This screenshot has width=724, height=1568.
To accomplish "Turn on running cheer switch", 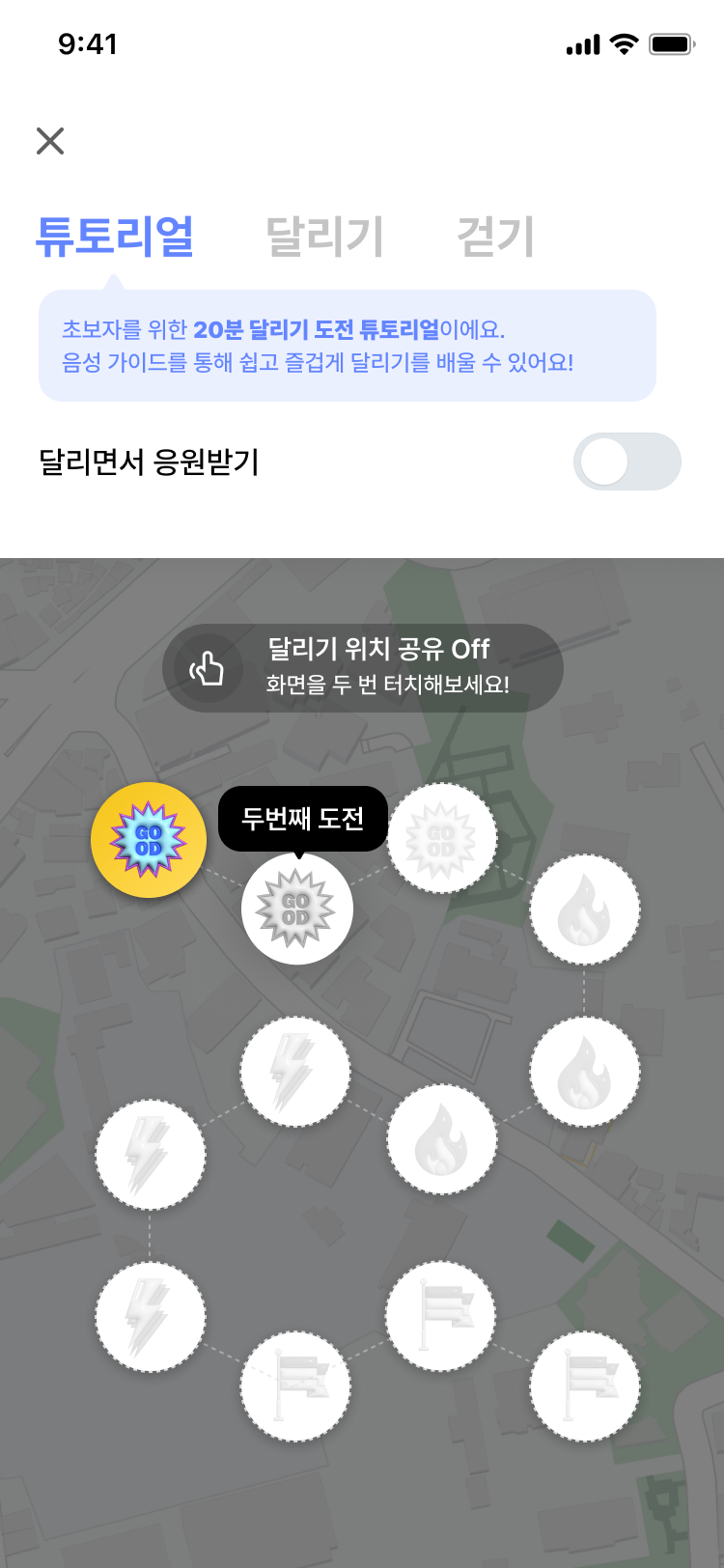I will (x=627, y=462).
